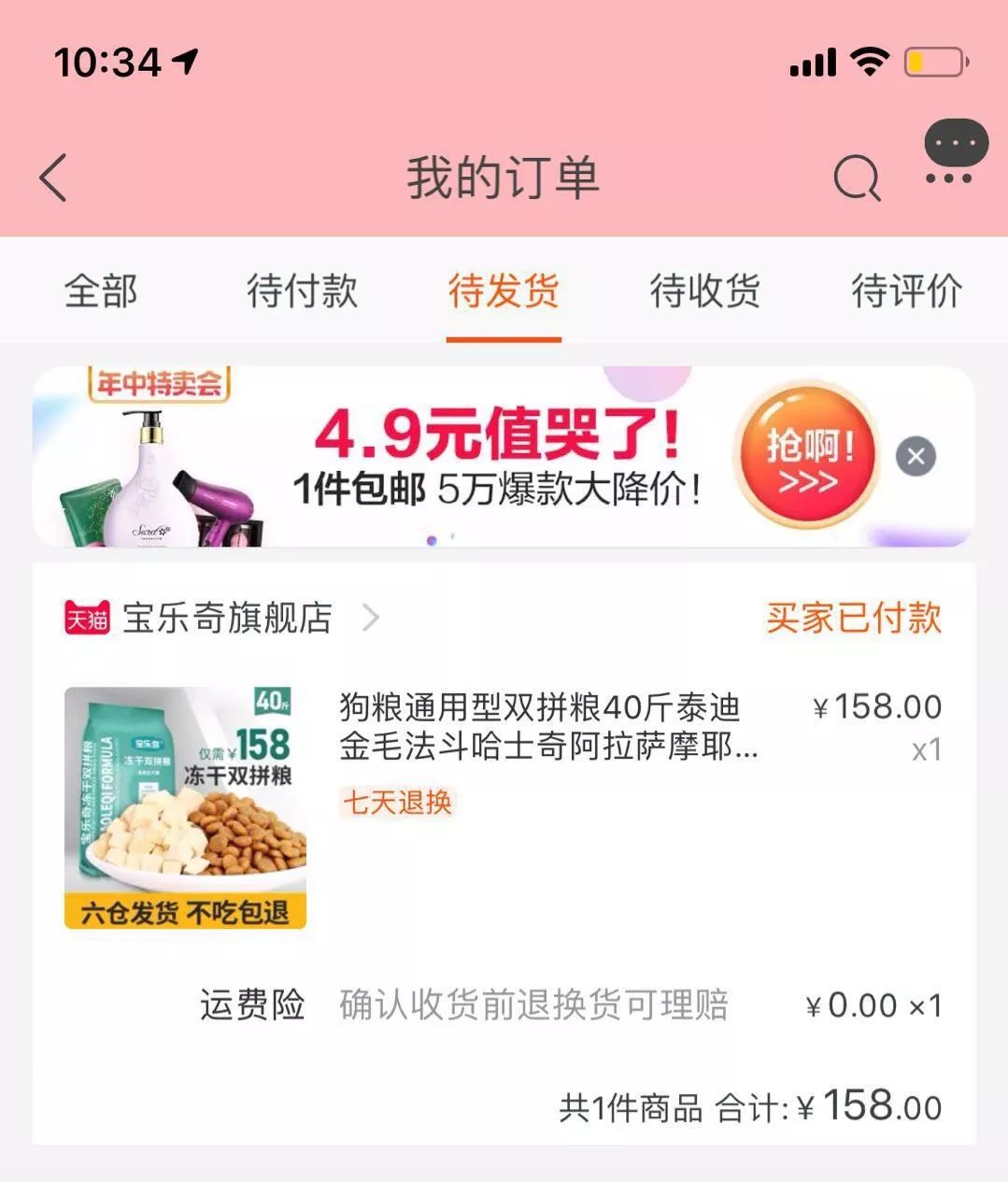Select the second carousel dot on banner
Image resolution: width=1008 pixels, height=1182 pixels.
click(451, 537)
